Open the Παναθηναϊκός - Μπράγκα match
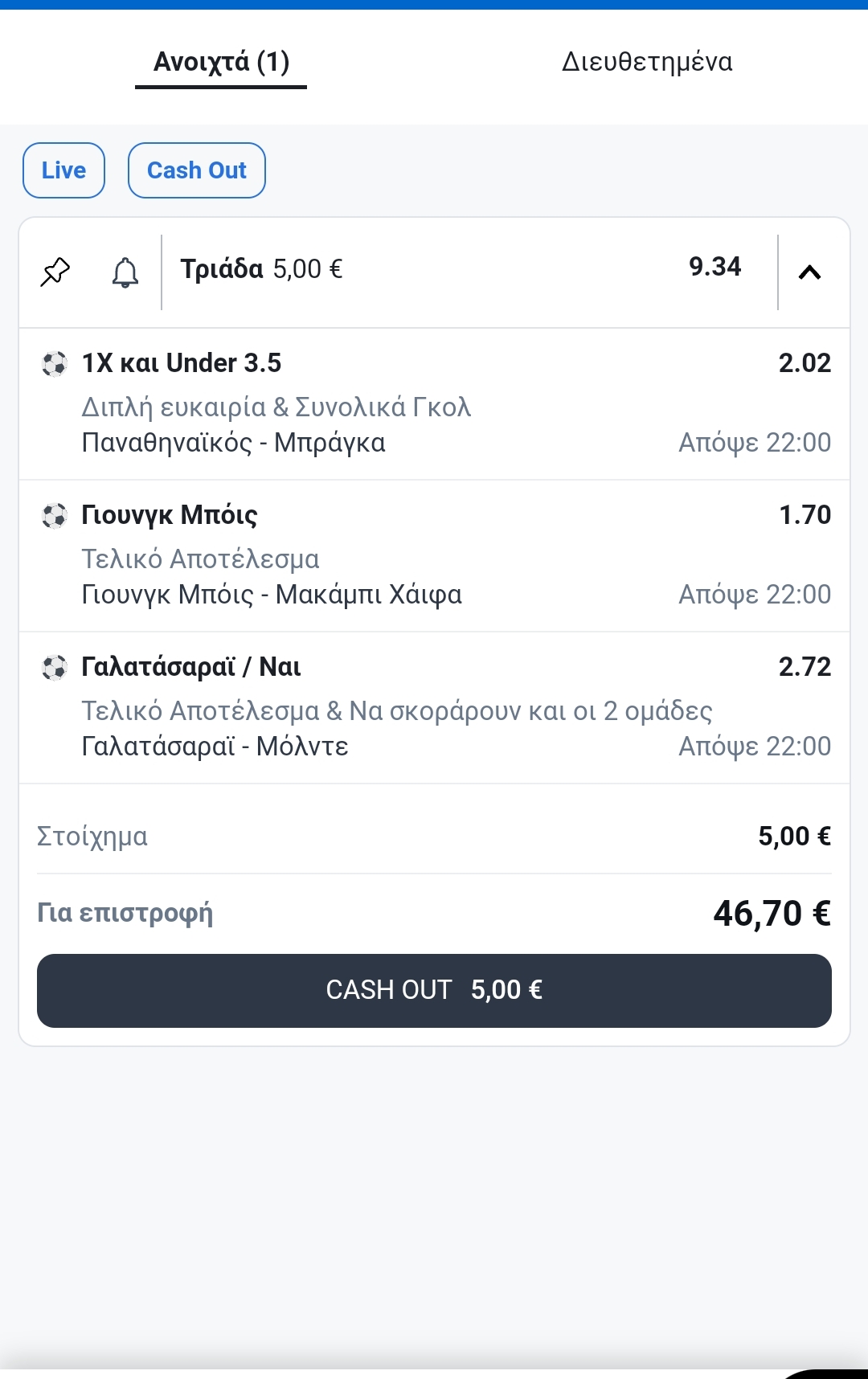Viewport: 868px width, 1379px height. [x=234, y=443]
